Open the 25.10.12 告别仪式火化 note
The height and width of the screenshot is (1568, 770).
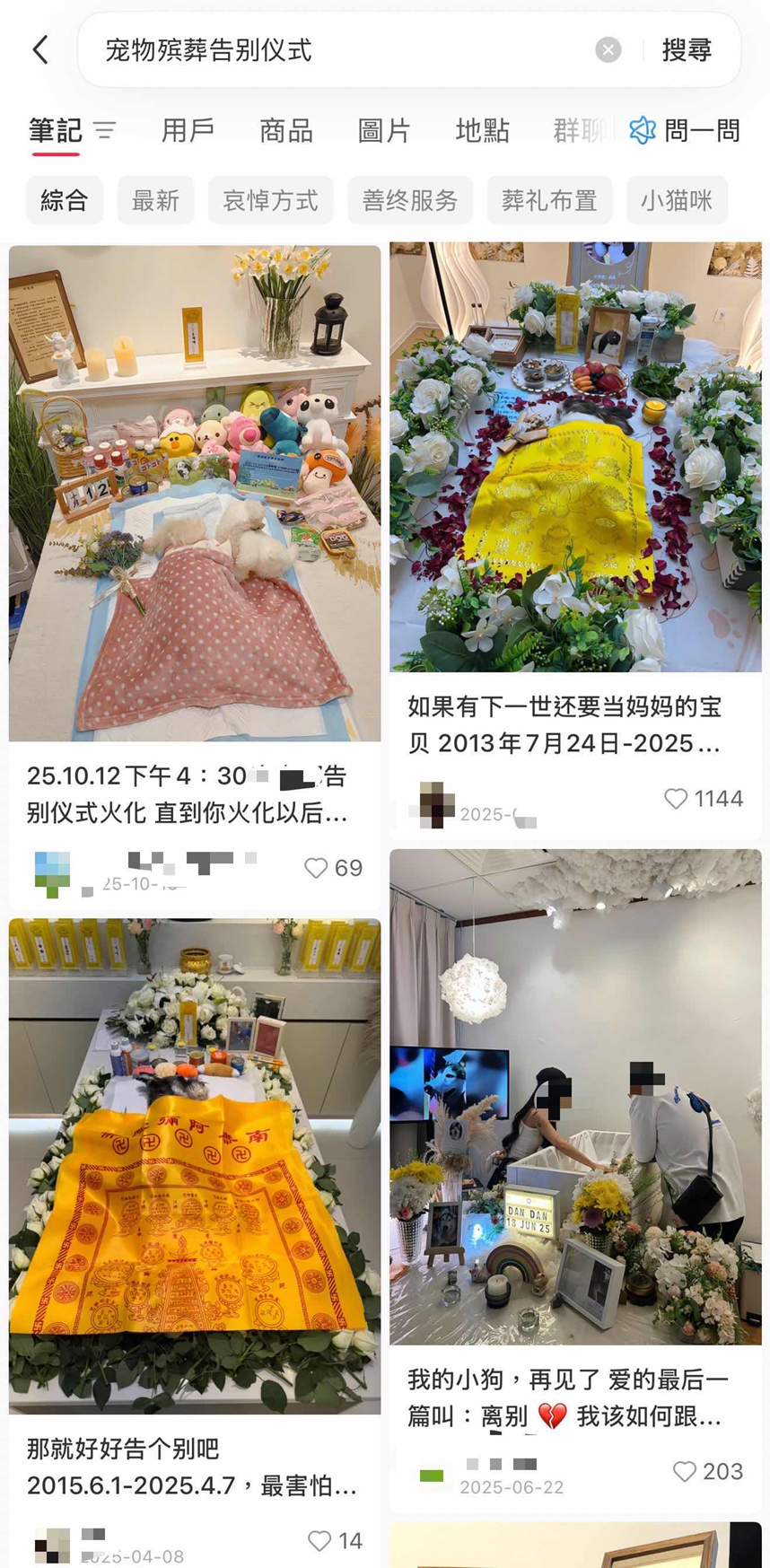[194, 494]
